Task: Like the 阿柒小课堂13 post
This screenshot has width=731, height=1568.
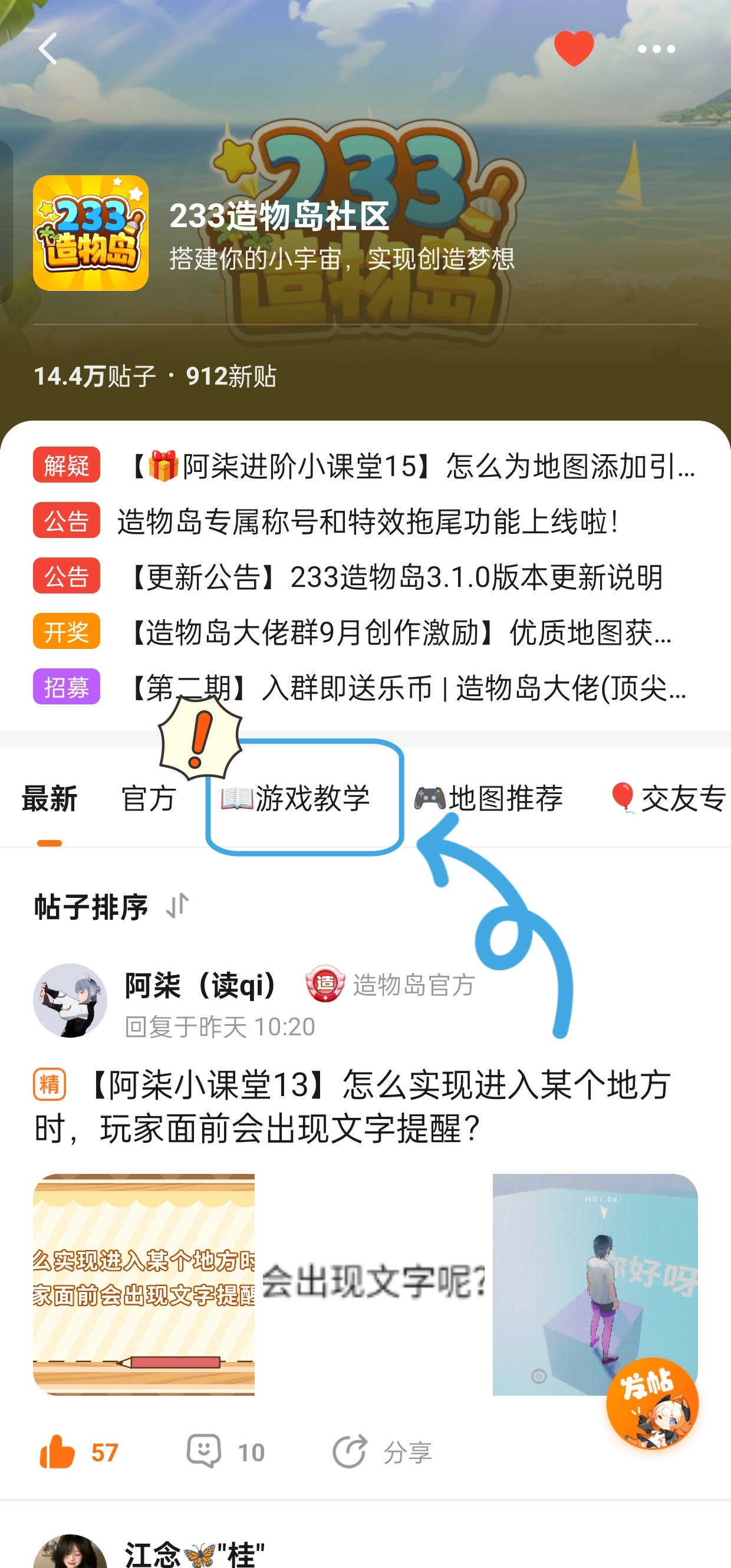Action: click(78, 1452)
